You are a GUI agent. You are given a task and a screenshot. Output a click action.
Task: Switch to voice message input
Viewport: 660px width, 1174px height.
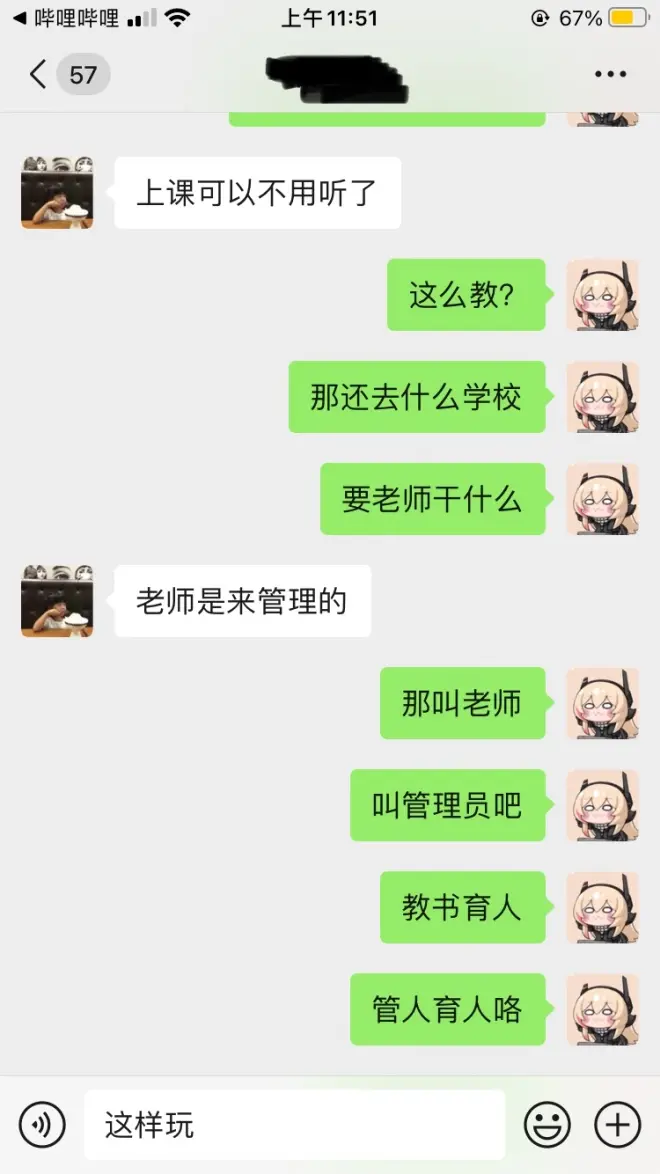(42, 1125)
